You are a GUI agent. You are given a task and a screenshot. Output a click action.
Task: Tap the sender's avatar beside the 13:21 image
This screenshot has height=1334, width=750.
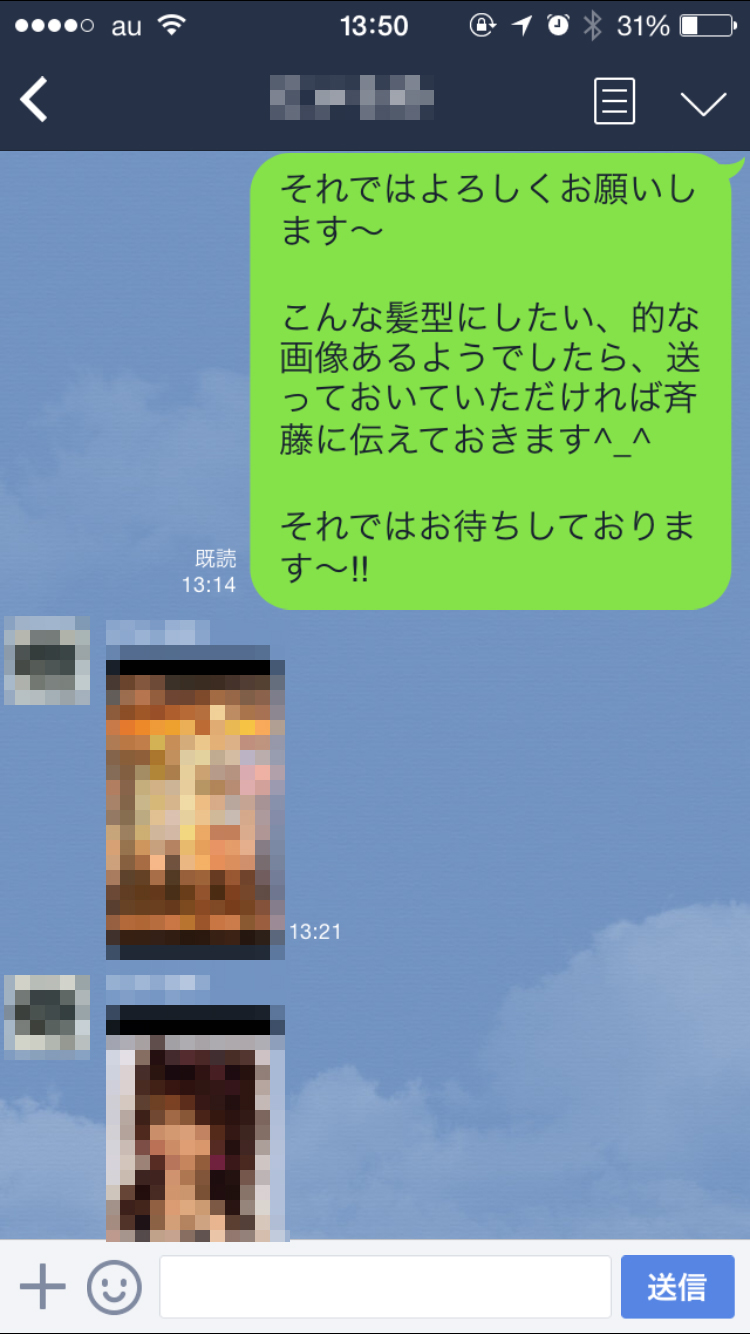click(47, 661)
